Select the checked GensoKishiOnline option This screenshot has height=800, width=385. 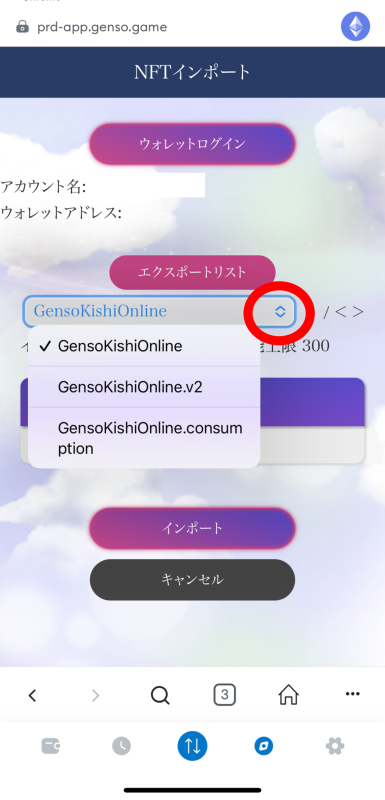(144, 346)
